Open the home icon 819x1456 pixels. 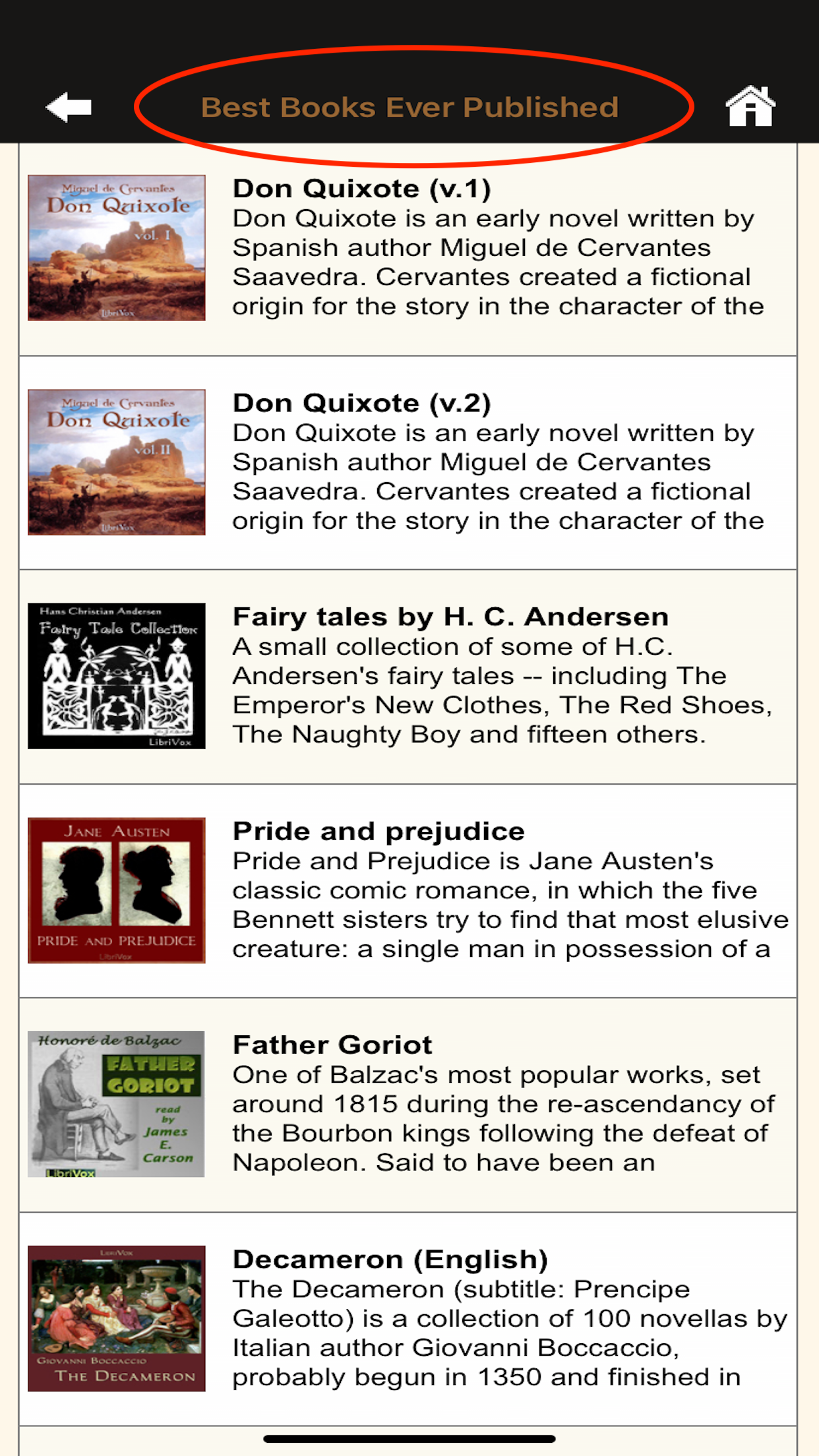[x=750, y=106]
